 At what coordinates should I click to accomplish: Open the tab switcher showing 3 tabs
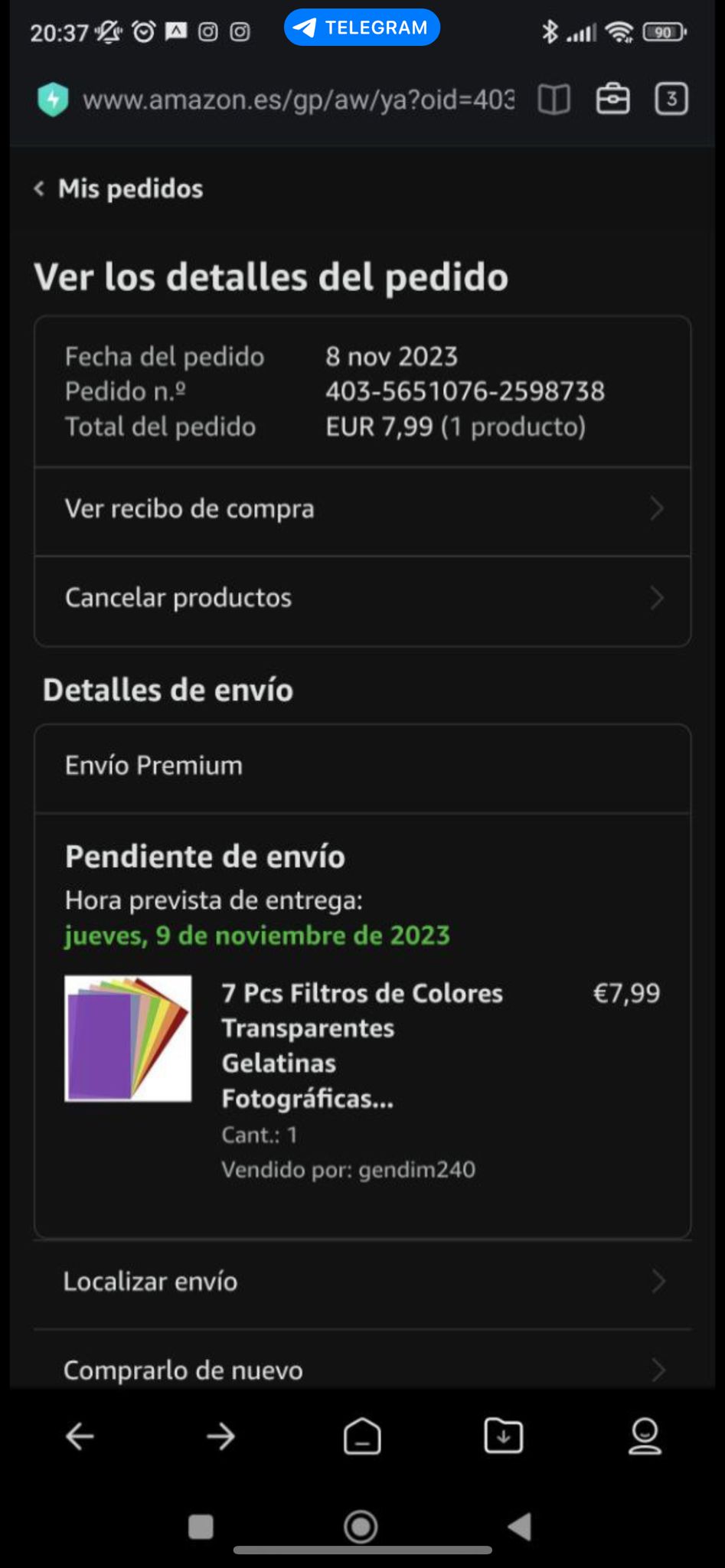[671, 100]
